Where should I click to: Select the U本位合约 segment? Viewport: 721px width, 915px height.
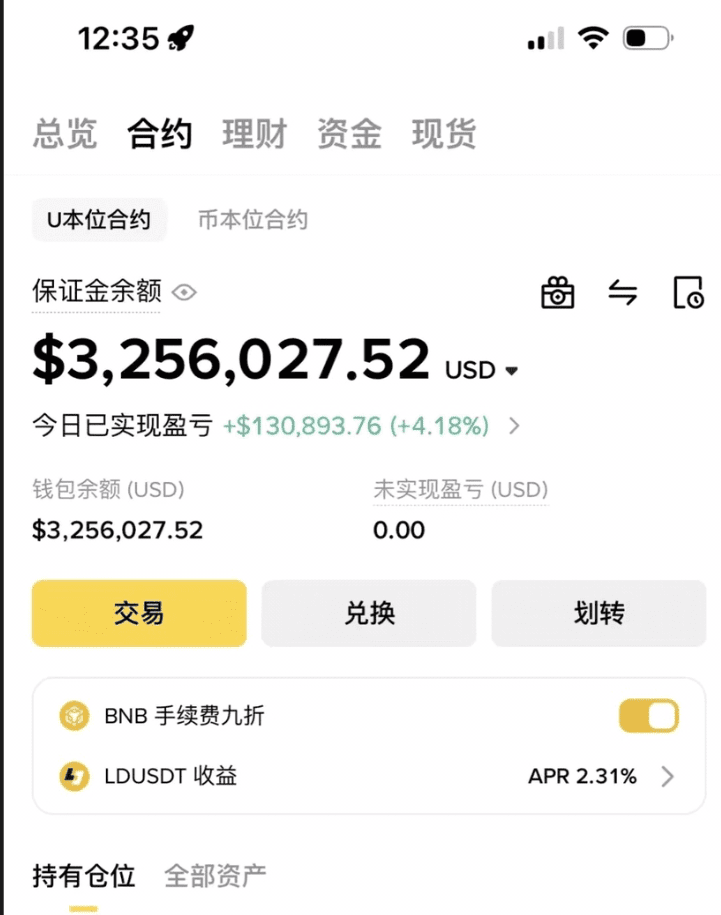pos(99,220)
